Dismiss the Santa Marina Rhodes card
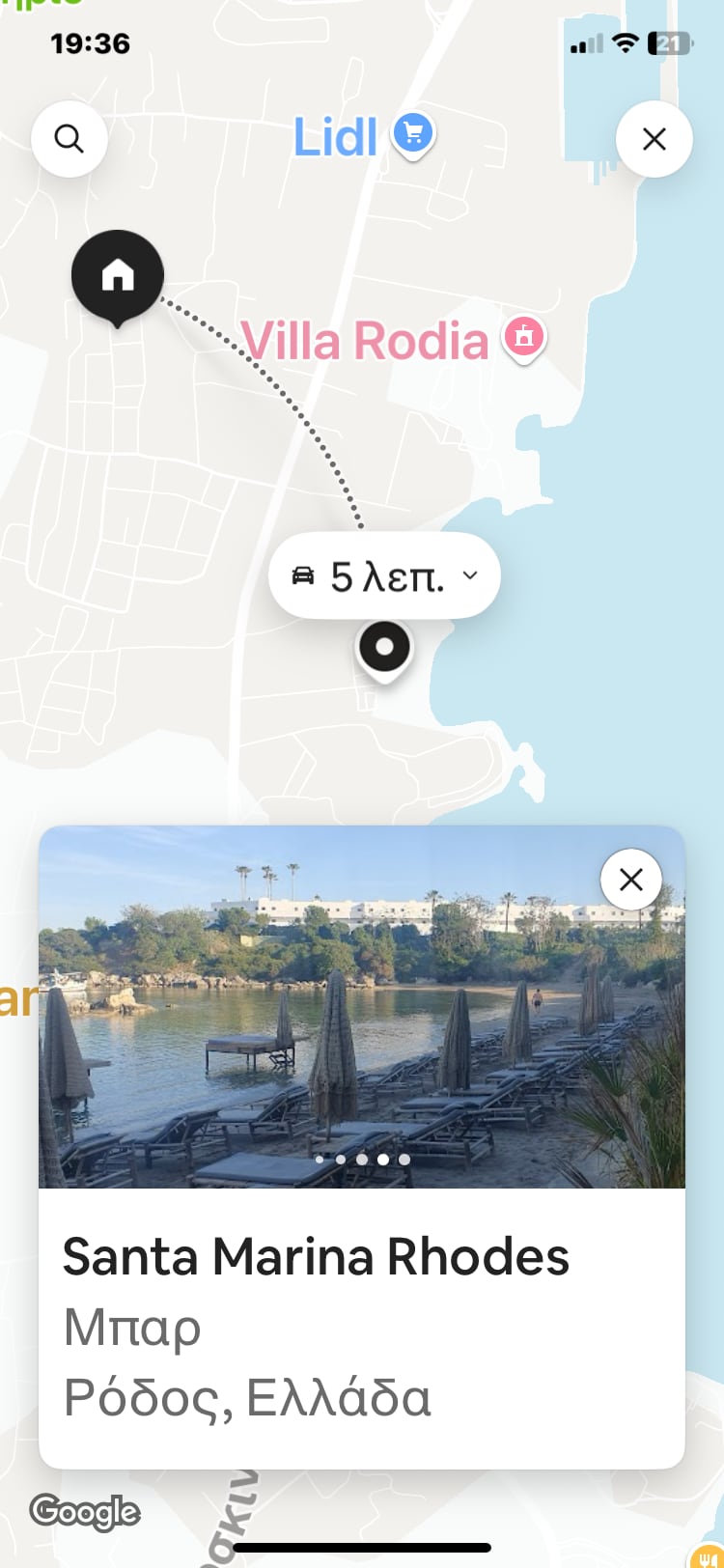724x1568 pixels. tap(630, 880)
